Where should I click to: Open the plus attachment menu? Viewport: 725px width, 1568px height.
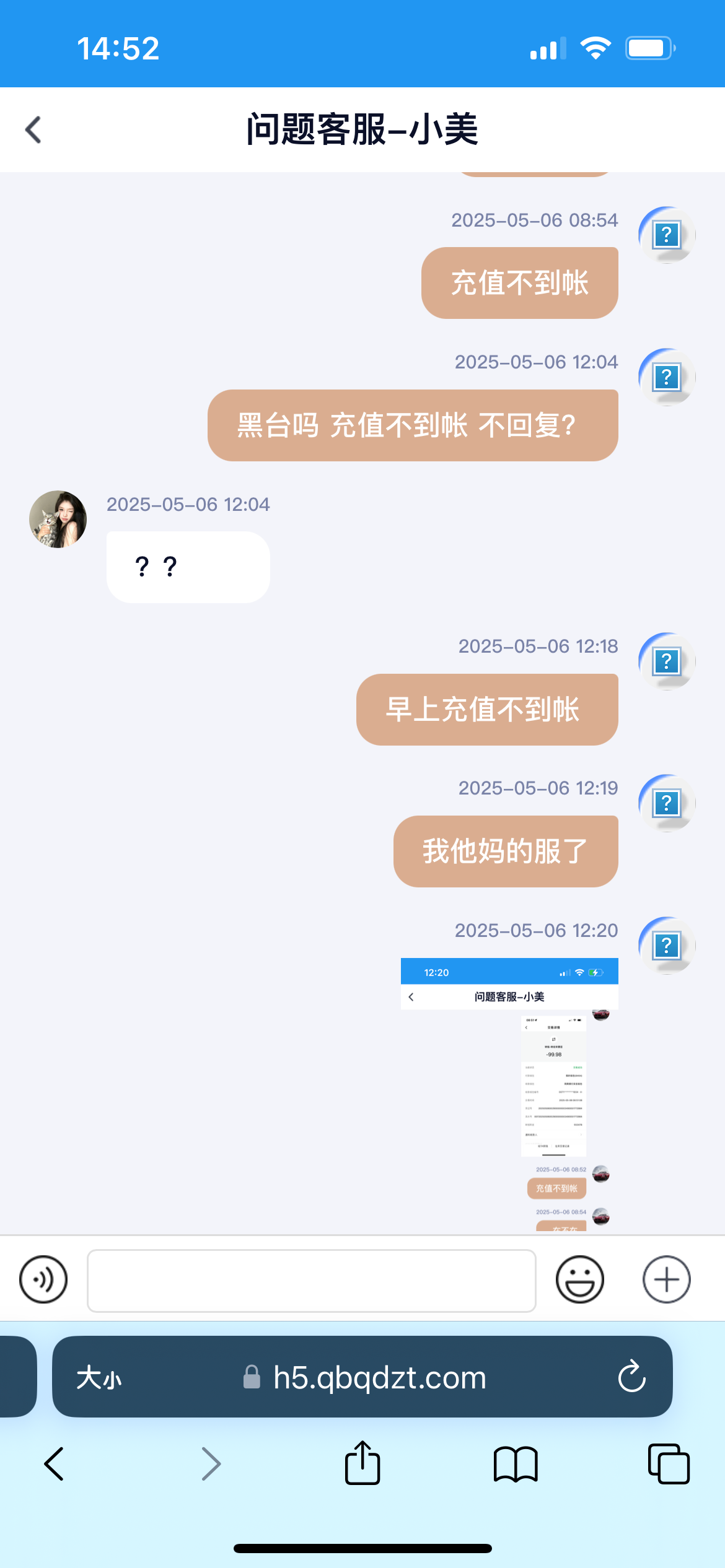click(666, 1279)
